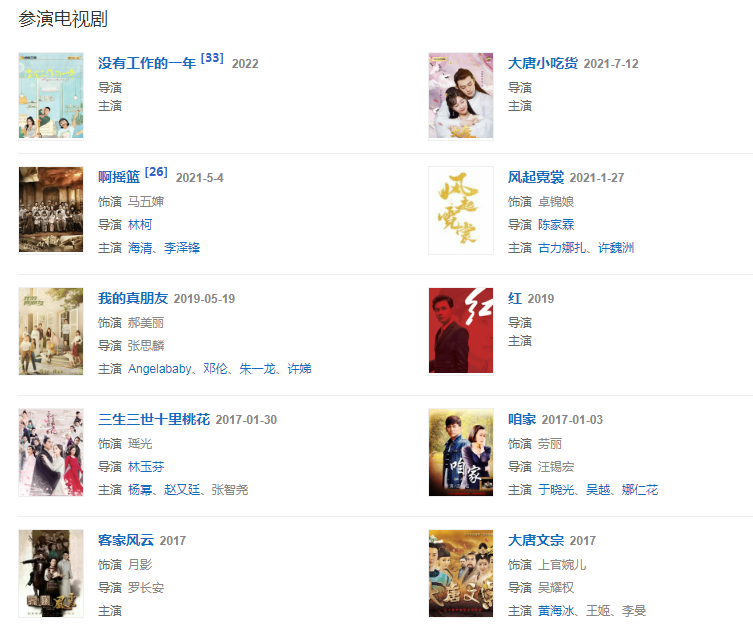Image resolution: width=753 pixels, height=628 pixels.
Task: Open director 张思麟's page
Action: coord(146,346)
